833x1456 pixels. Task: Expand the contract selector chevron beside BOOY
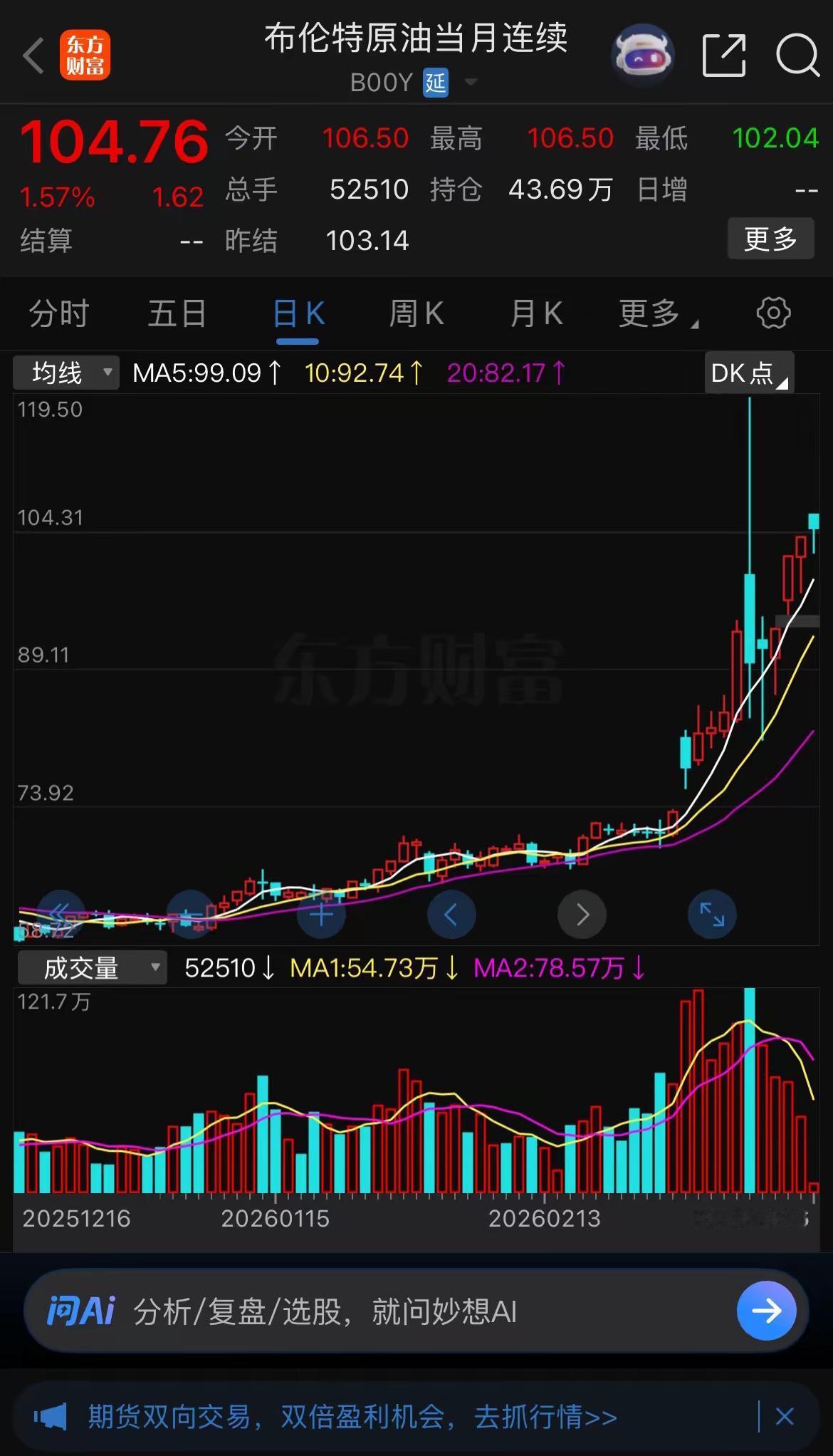[x=470, y=83]
